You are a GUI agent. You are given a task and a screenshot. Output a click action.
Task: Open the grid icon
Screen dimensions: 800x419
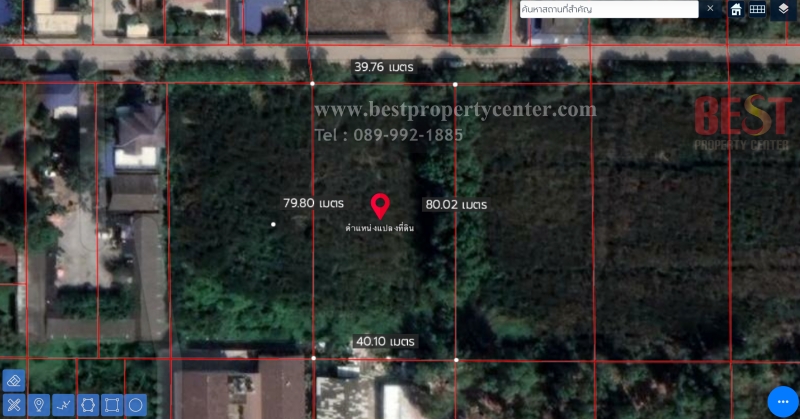[x=758, y=9]
